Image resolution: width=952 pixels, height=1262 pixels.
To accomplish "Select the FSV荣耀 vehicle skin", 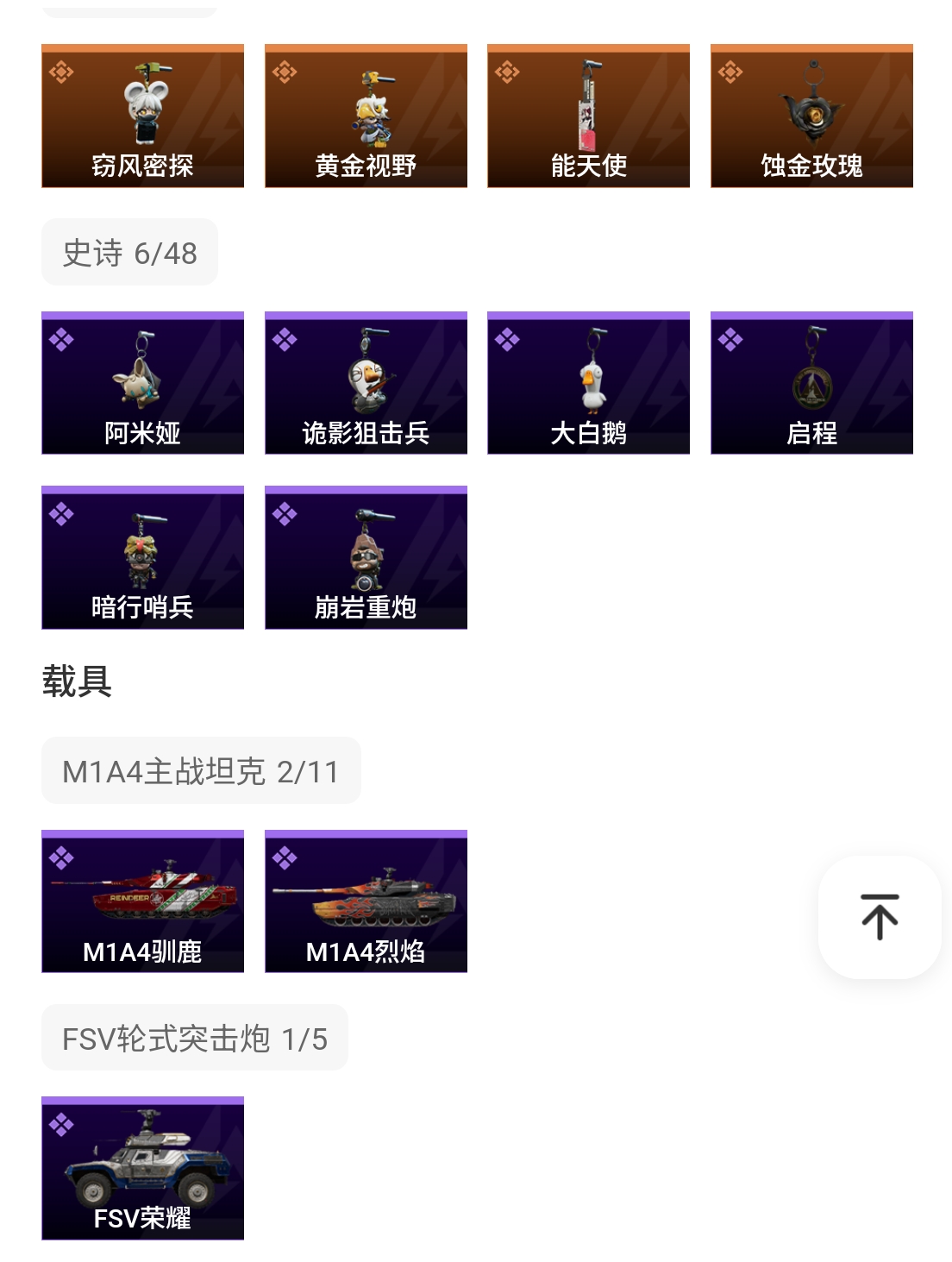I will [142, 1168].
